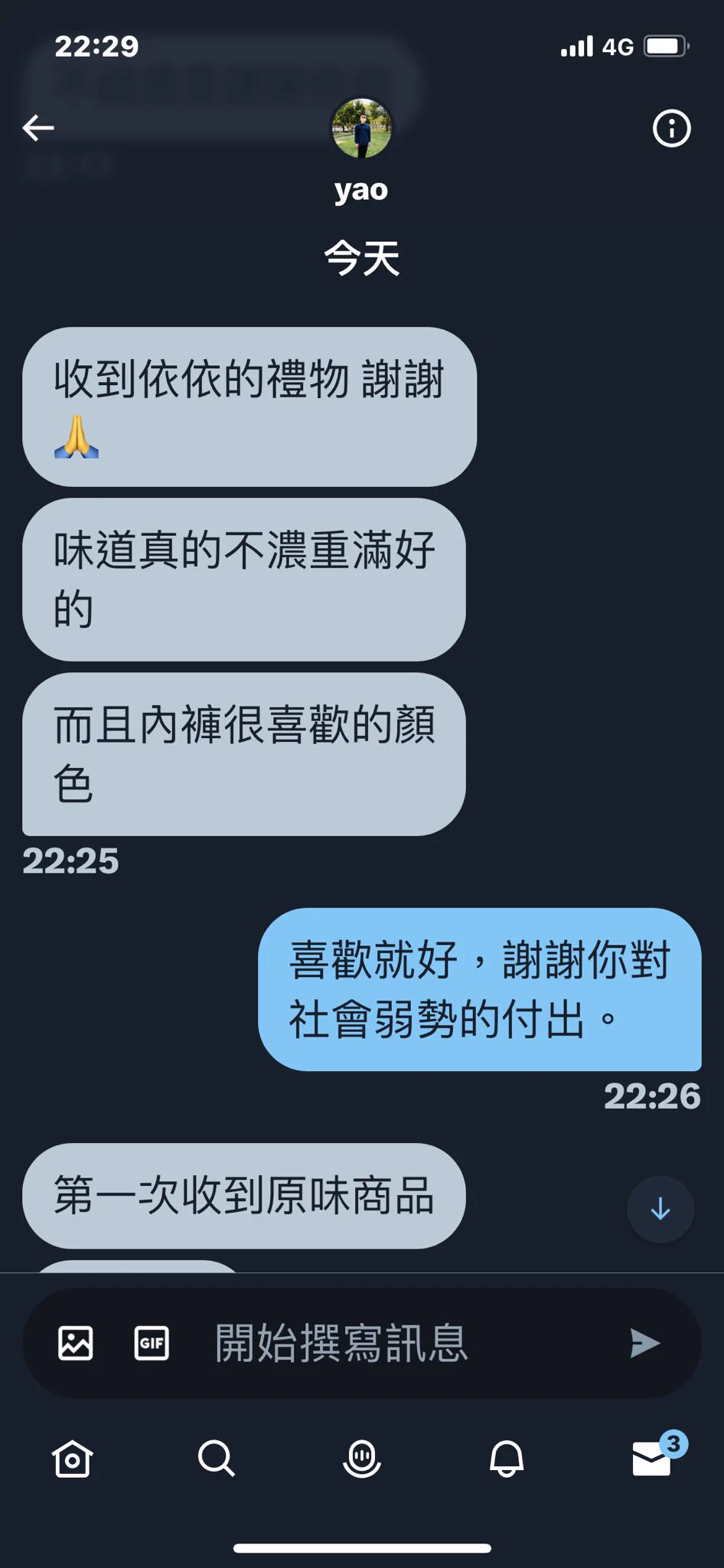Attach a photo with the image icon
Viewport: 724px width, 1568px height.
click(x=76, y=1343)
